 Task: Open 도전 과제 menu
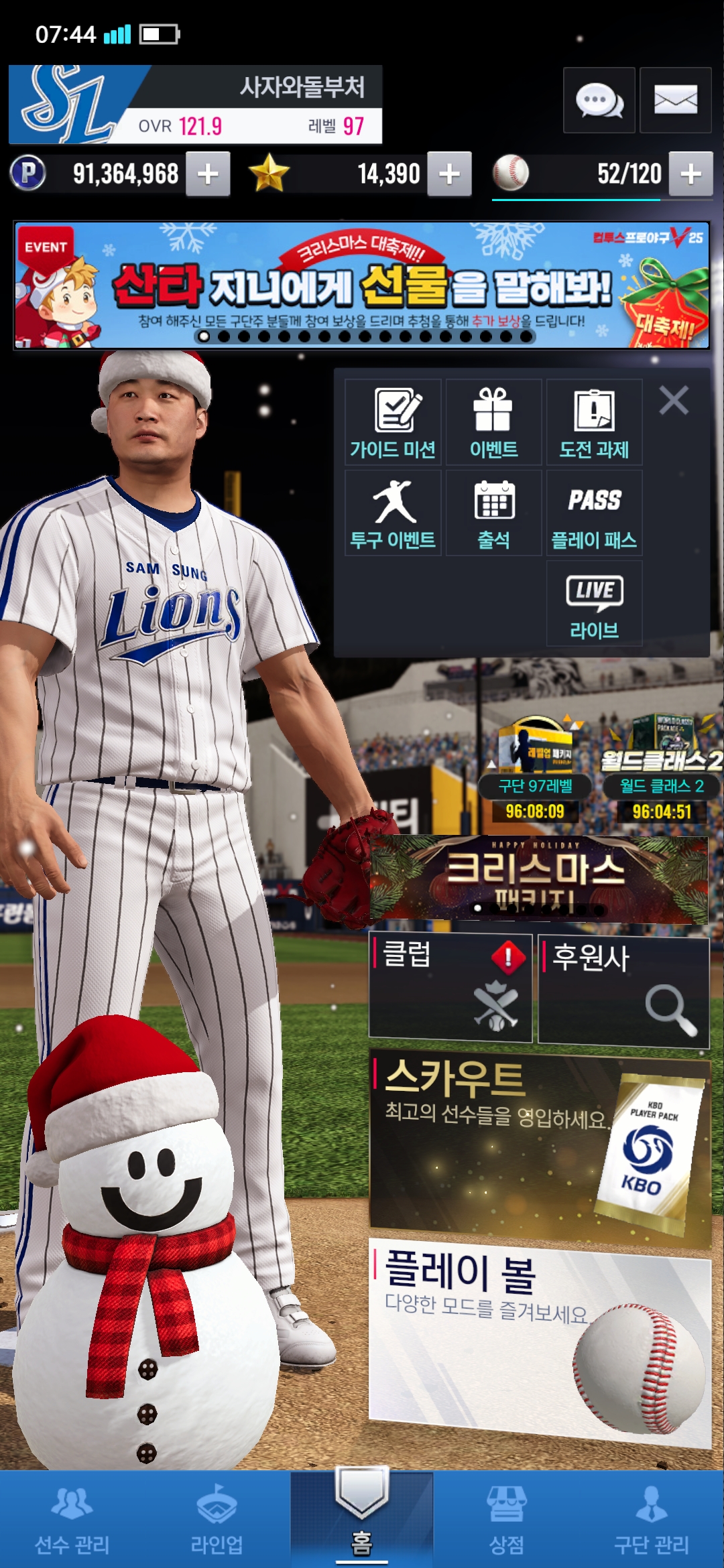pyautogui.click(x=594, y=422)
